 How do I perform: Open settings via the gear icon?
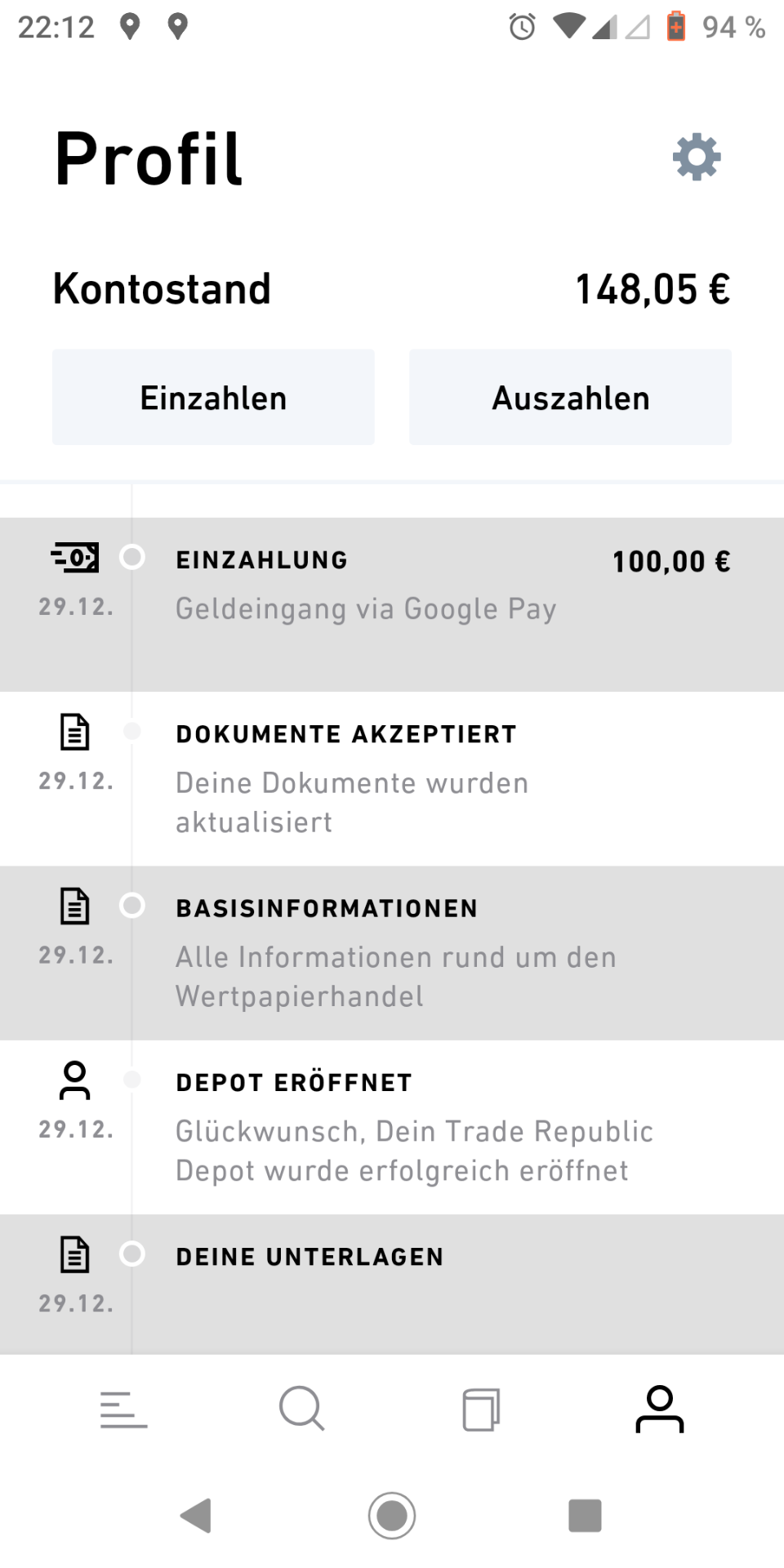[x=697, y=157]
